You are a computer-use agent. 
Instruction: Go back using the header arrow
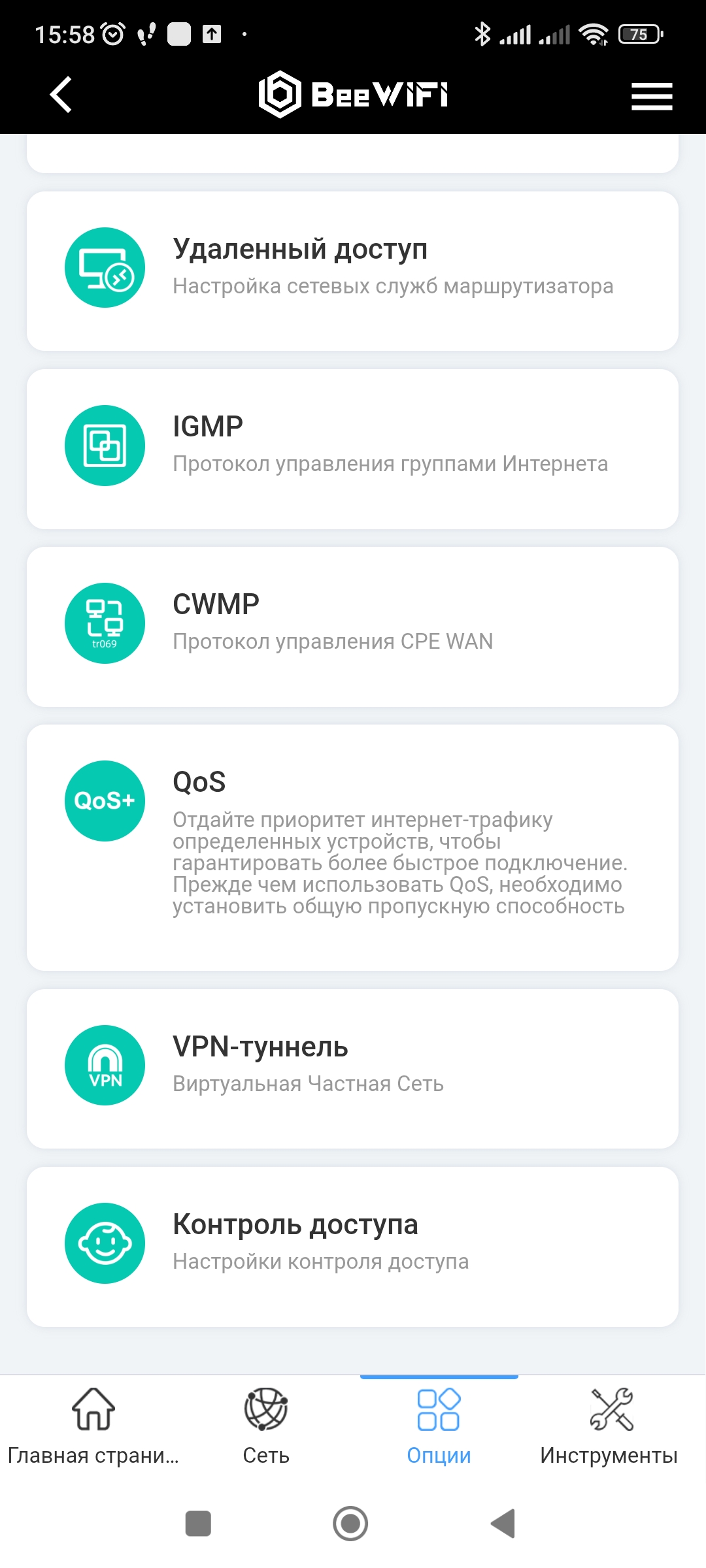pyautogui.click(x=61, y=95)
